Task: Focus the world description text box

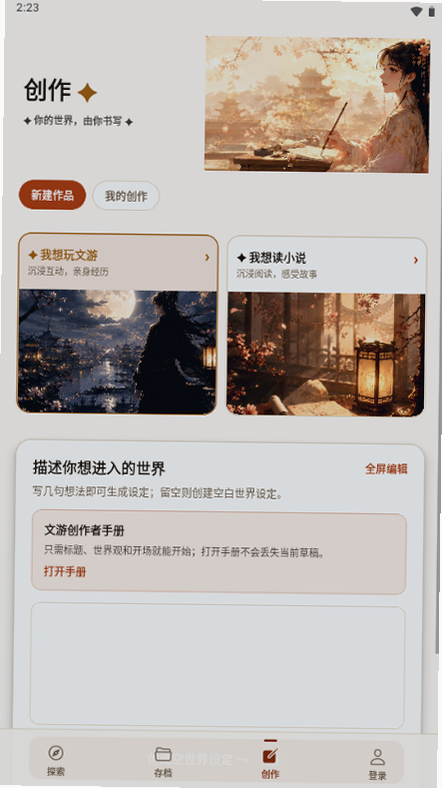Action: [x=217, y=666]
